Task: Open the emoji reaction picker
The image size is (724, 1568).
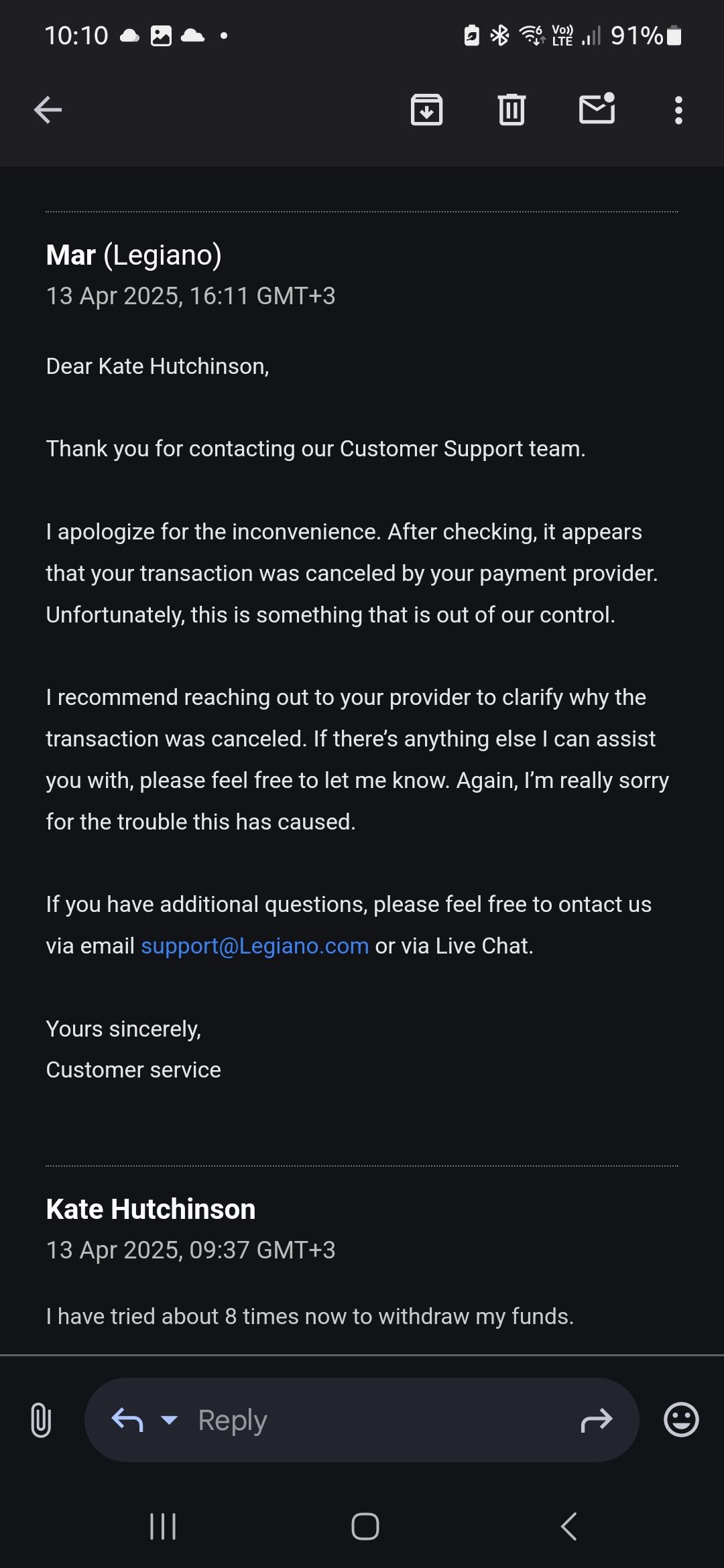Action: click(681, 1419)
